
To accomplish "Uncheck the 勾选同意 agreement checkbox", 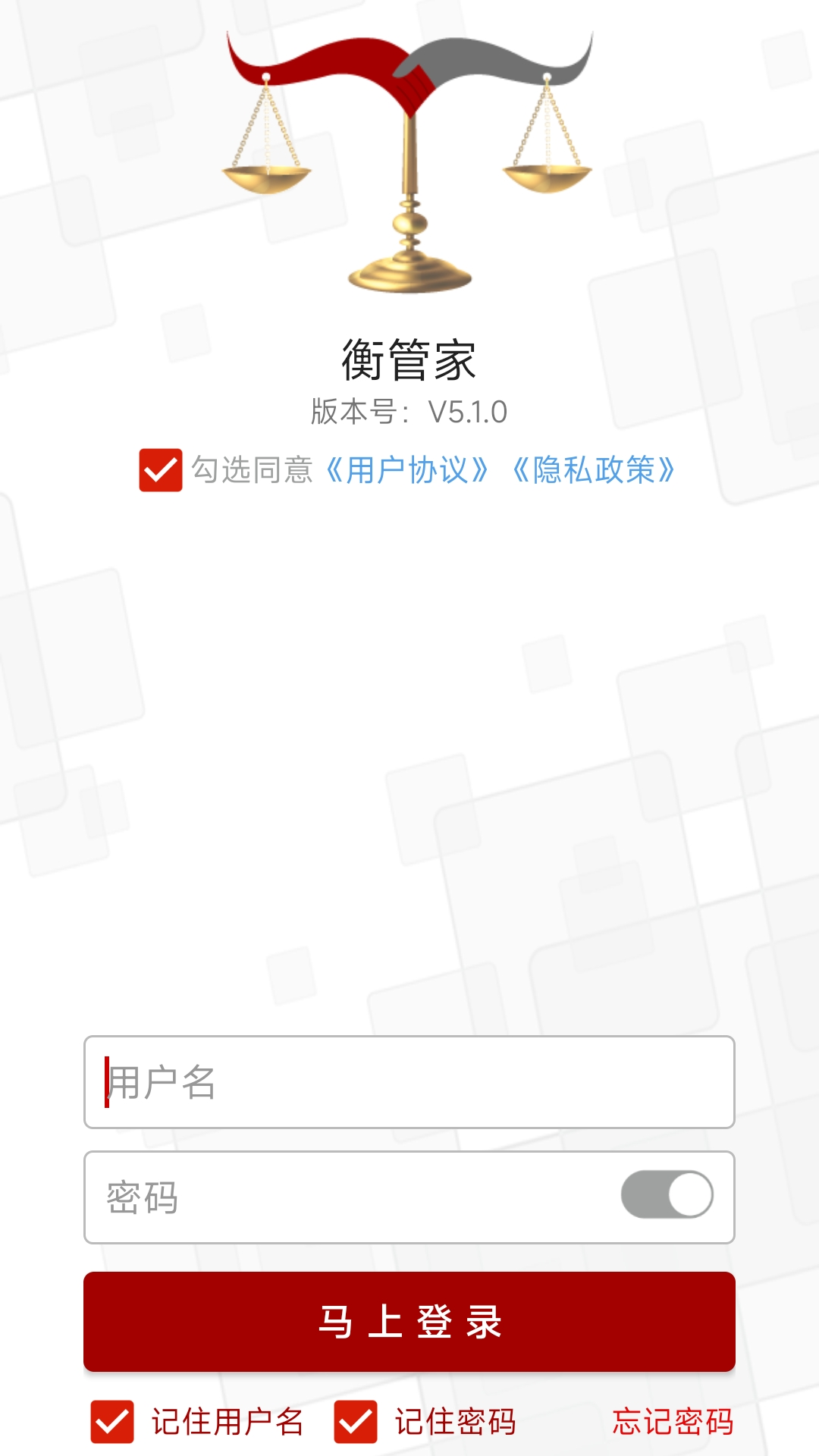I will click(x=160, y=470).
